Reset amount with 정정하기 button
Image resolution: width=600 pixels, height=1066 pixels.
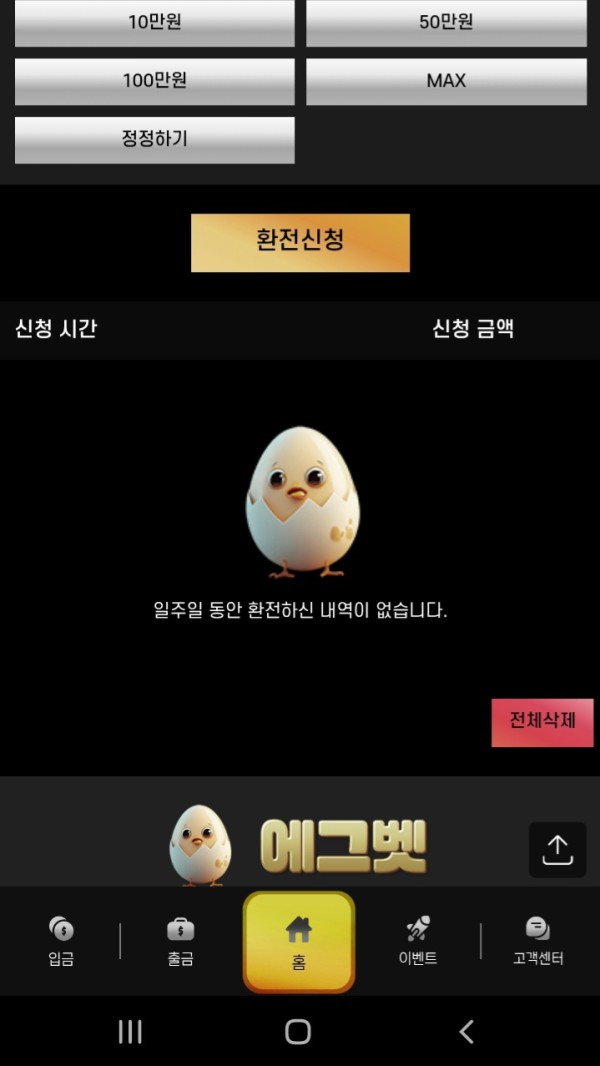coord(154,139)
